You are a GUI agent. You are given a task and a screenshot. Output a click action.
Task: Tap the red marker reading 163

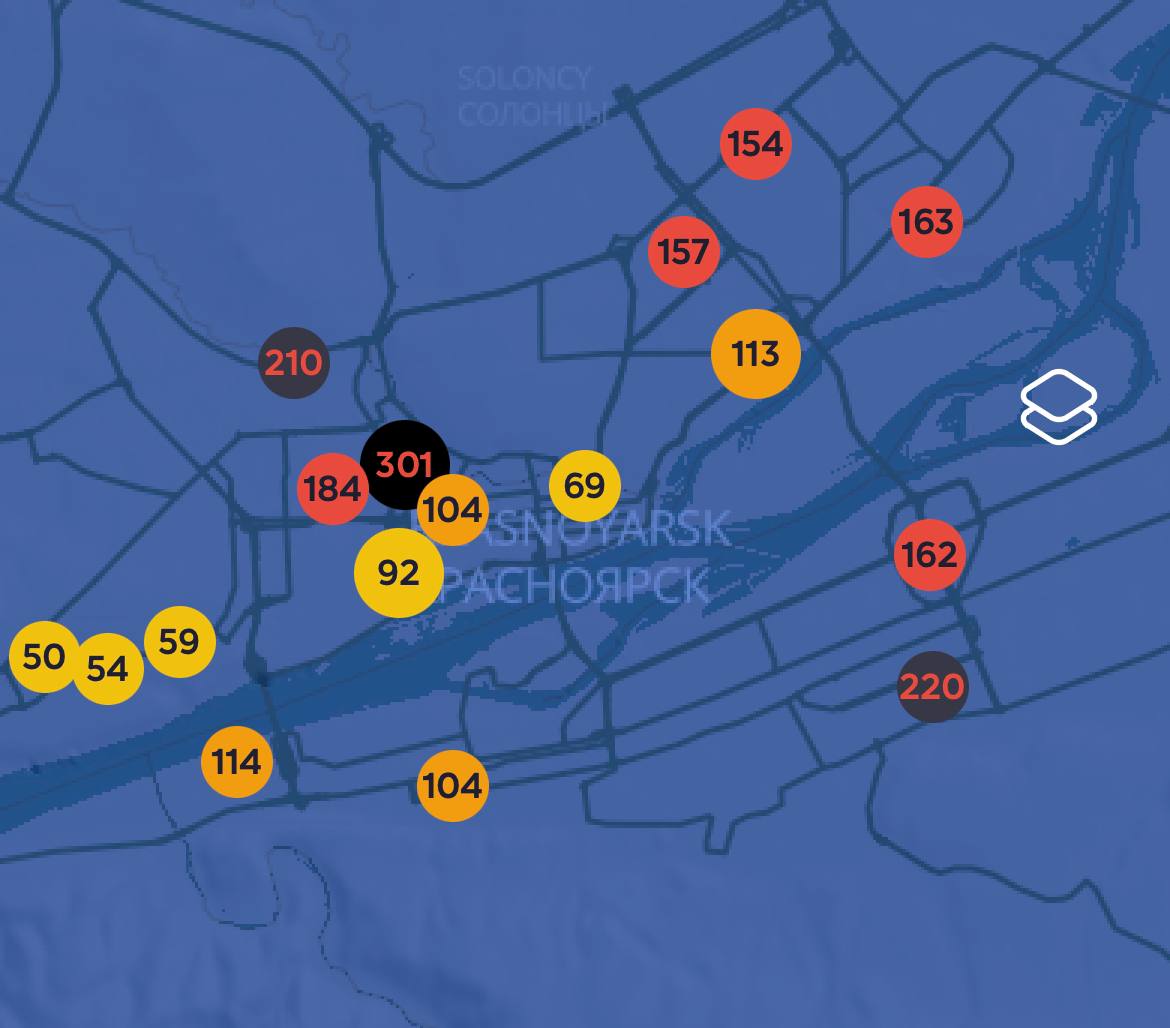coord(926,221)
